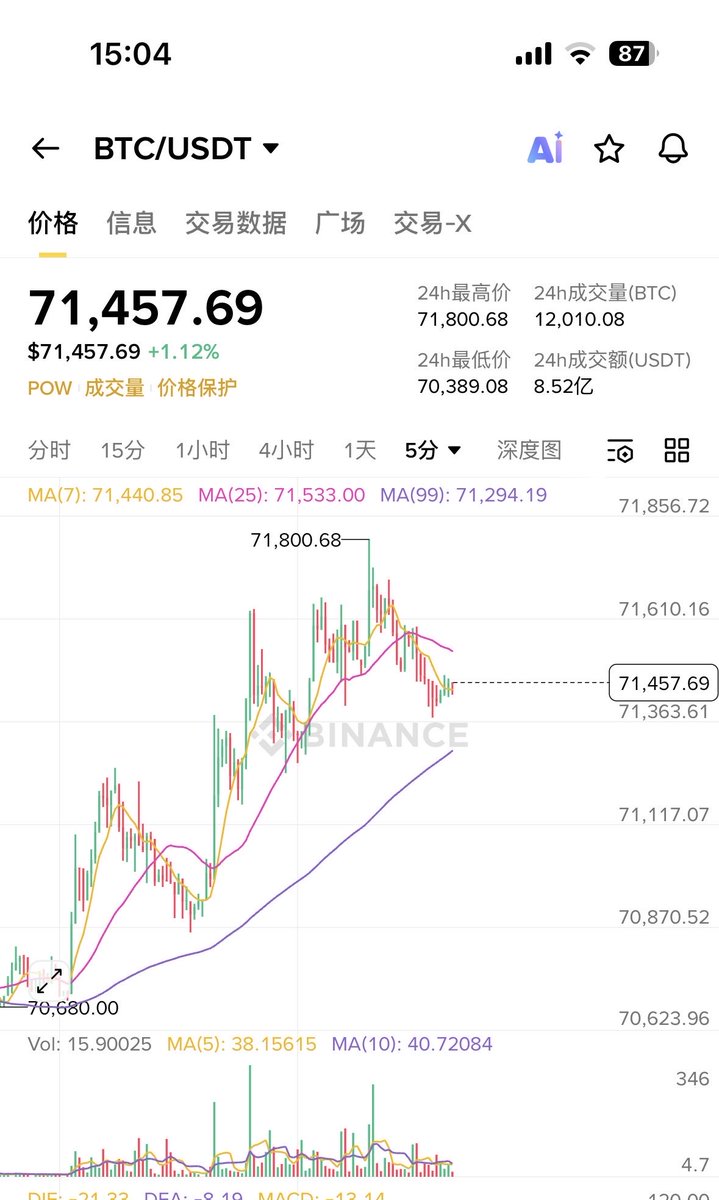Select the 4小时 chart interval
This screenshot has width=719, height=1200.
[286, 451]
